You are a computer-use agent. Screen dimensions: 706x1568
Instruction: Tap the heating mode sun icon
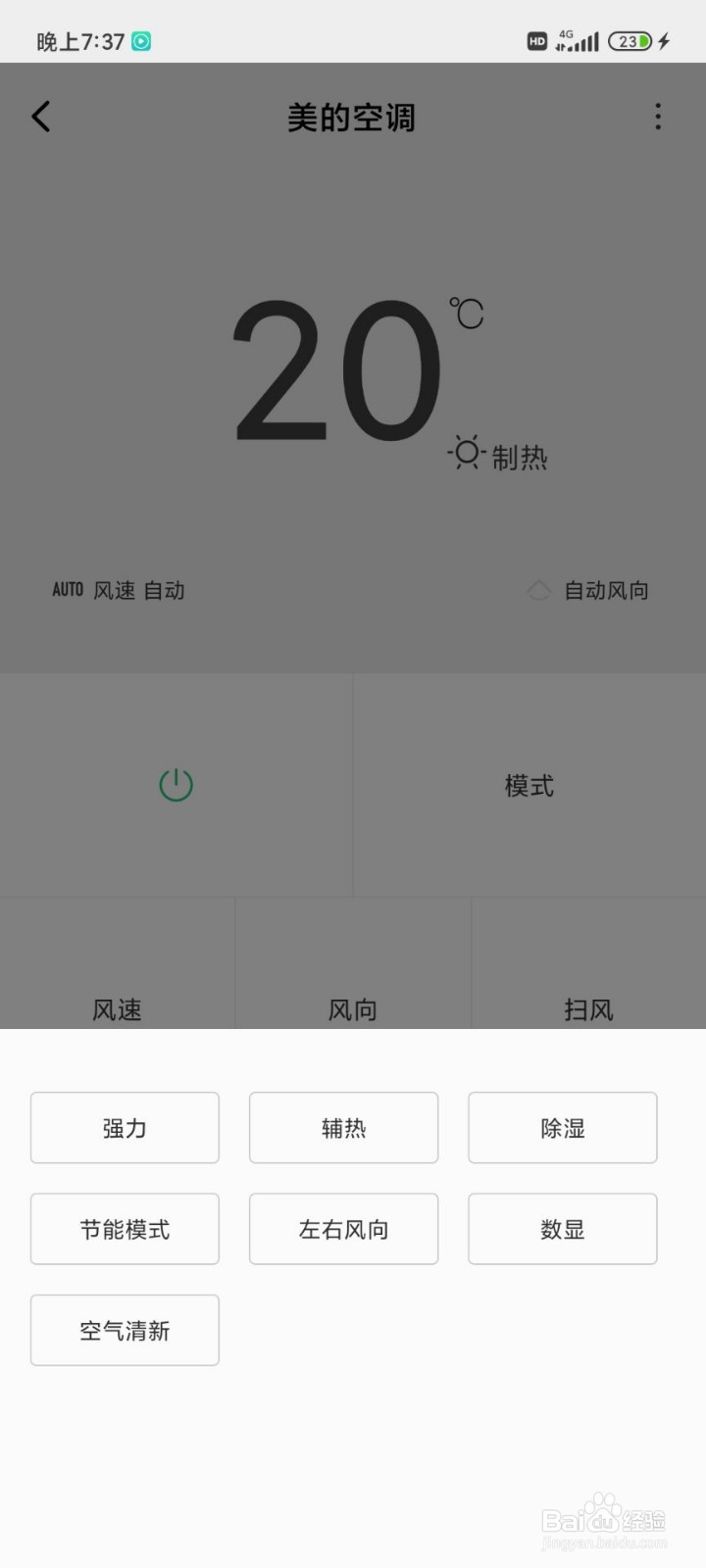(x=467, y=452)
